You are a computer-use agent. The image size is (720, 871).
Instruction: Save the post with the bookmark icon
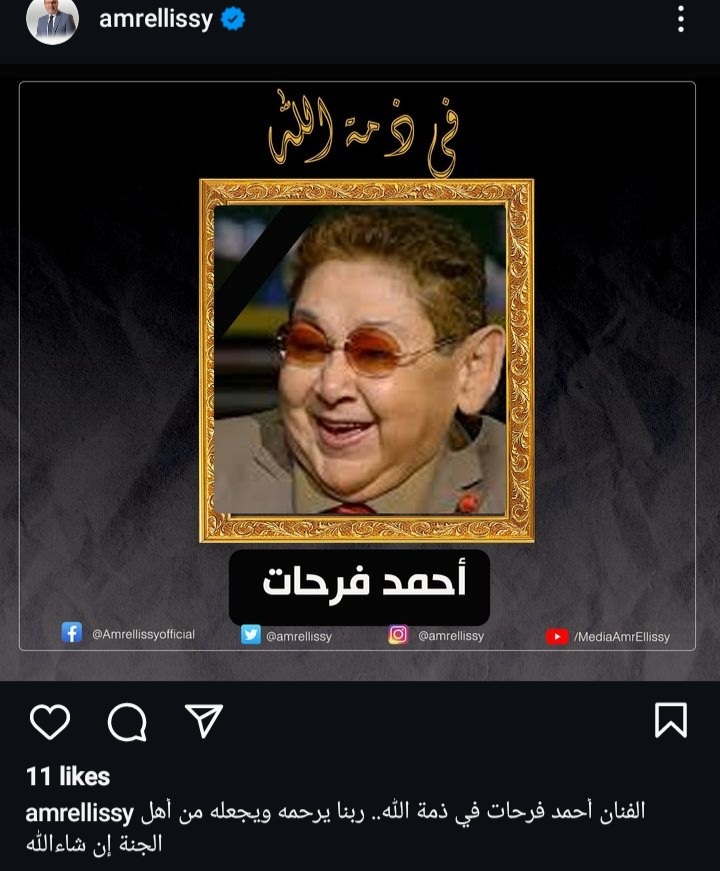click(x=670, y=720)
